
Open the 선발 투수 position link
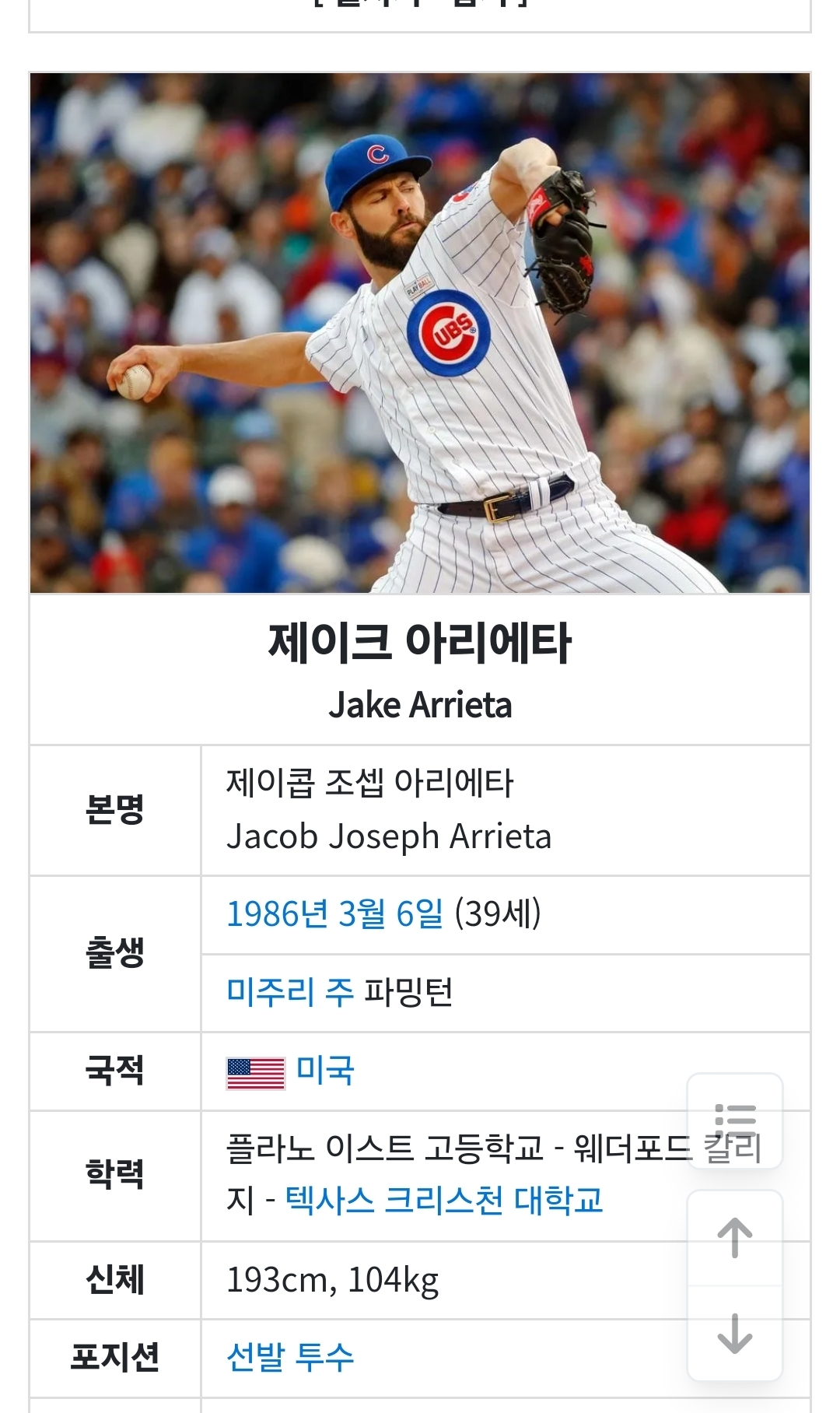(290, 1358)
